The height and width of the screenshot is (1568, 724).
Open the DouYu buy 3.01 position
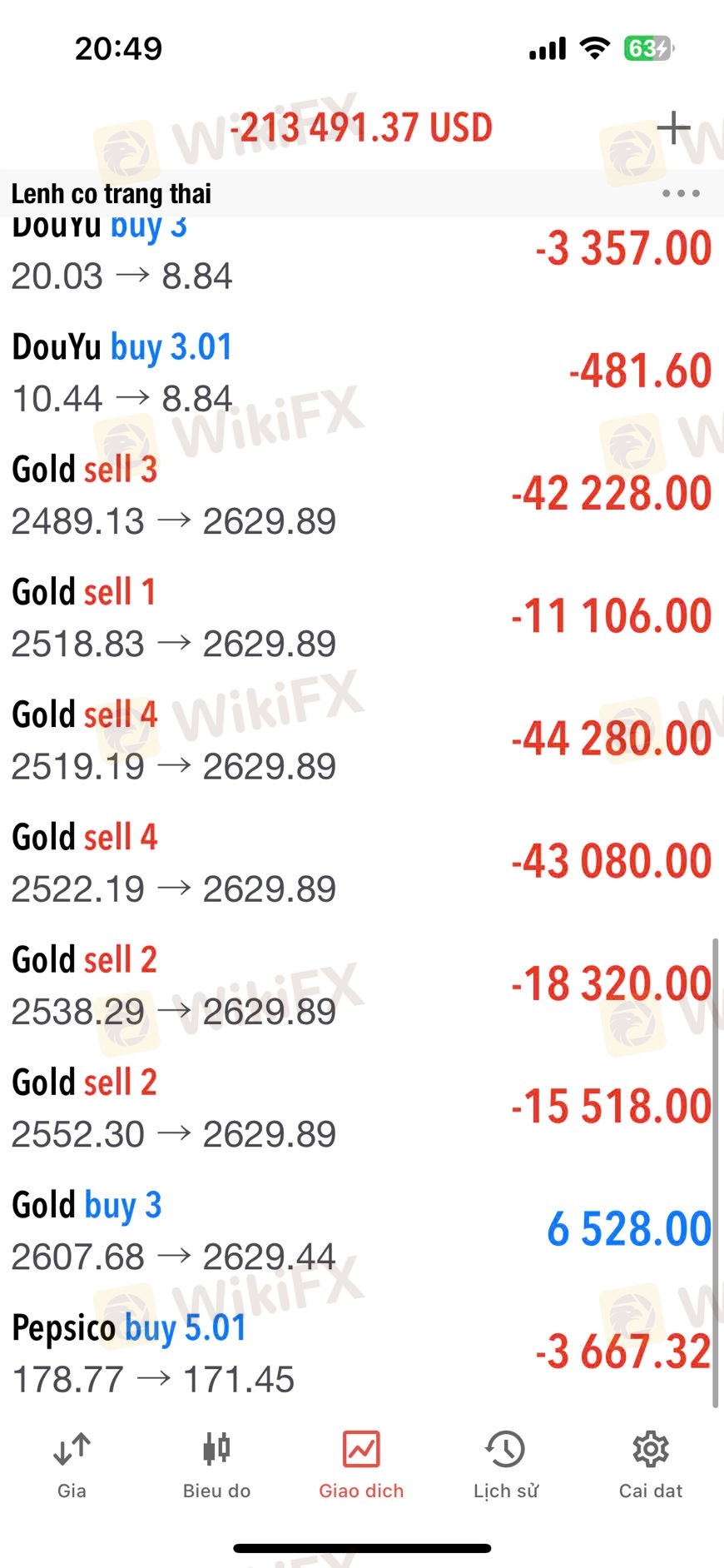click(x=362, y=372)
